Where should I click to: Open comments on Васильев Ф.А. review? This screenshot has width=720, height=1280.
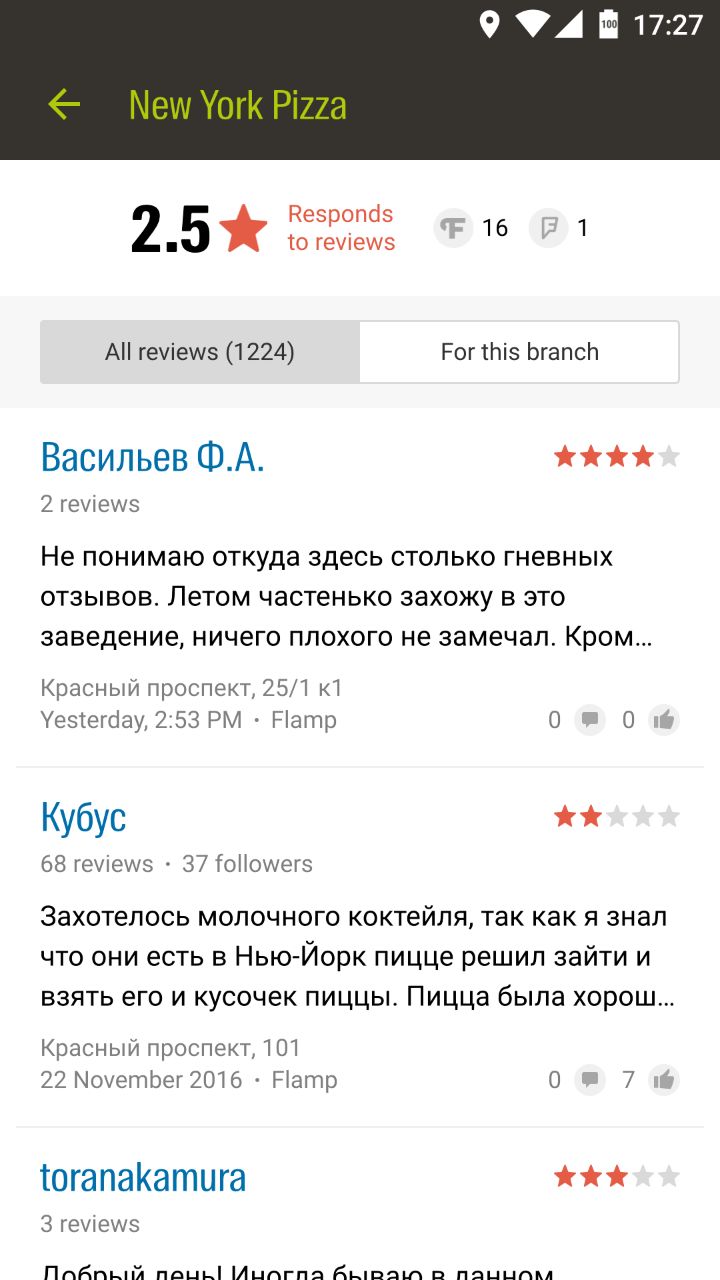point(590,719)
